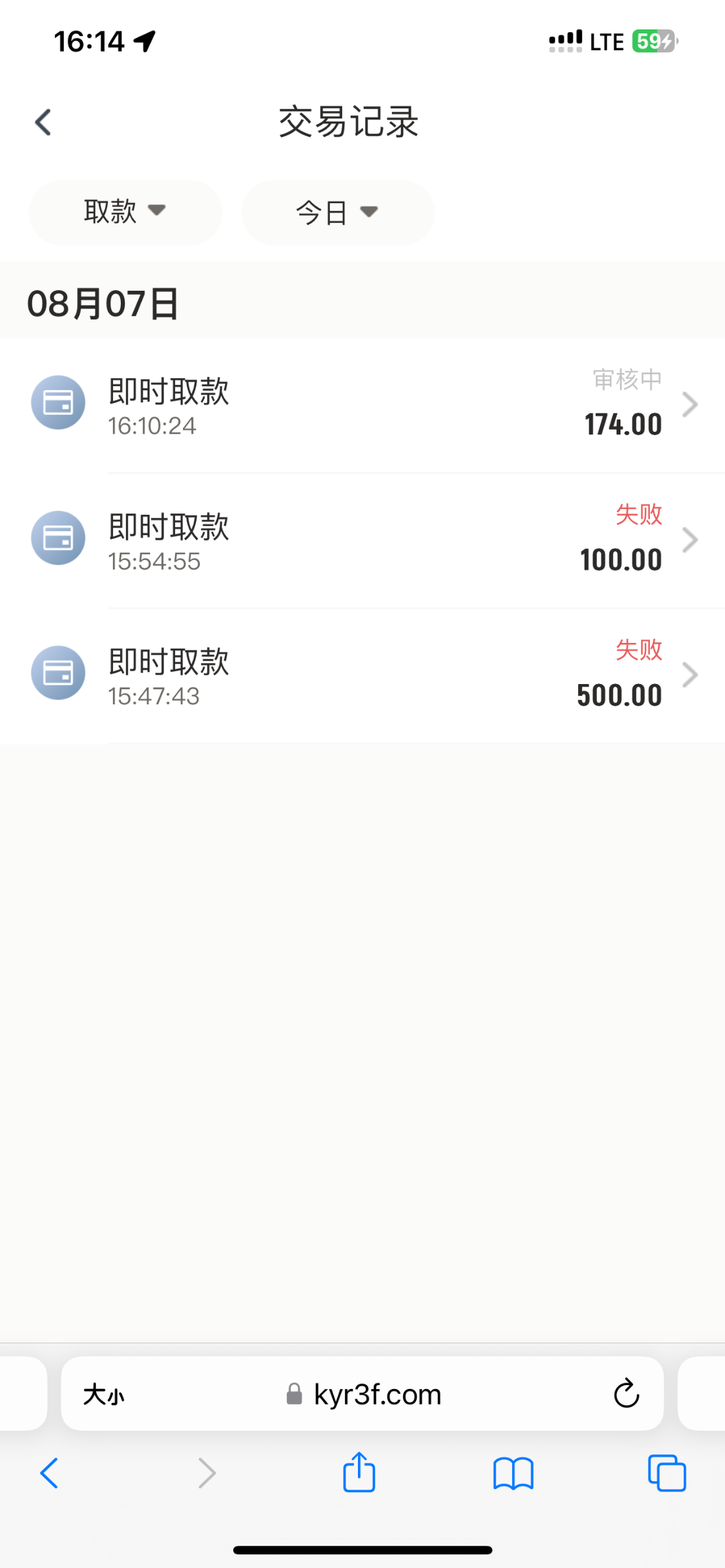Click the bank card icon for 16:10:24 withdrawal
This screenshot has height=1568, width=725.
tap(58, 402)
